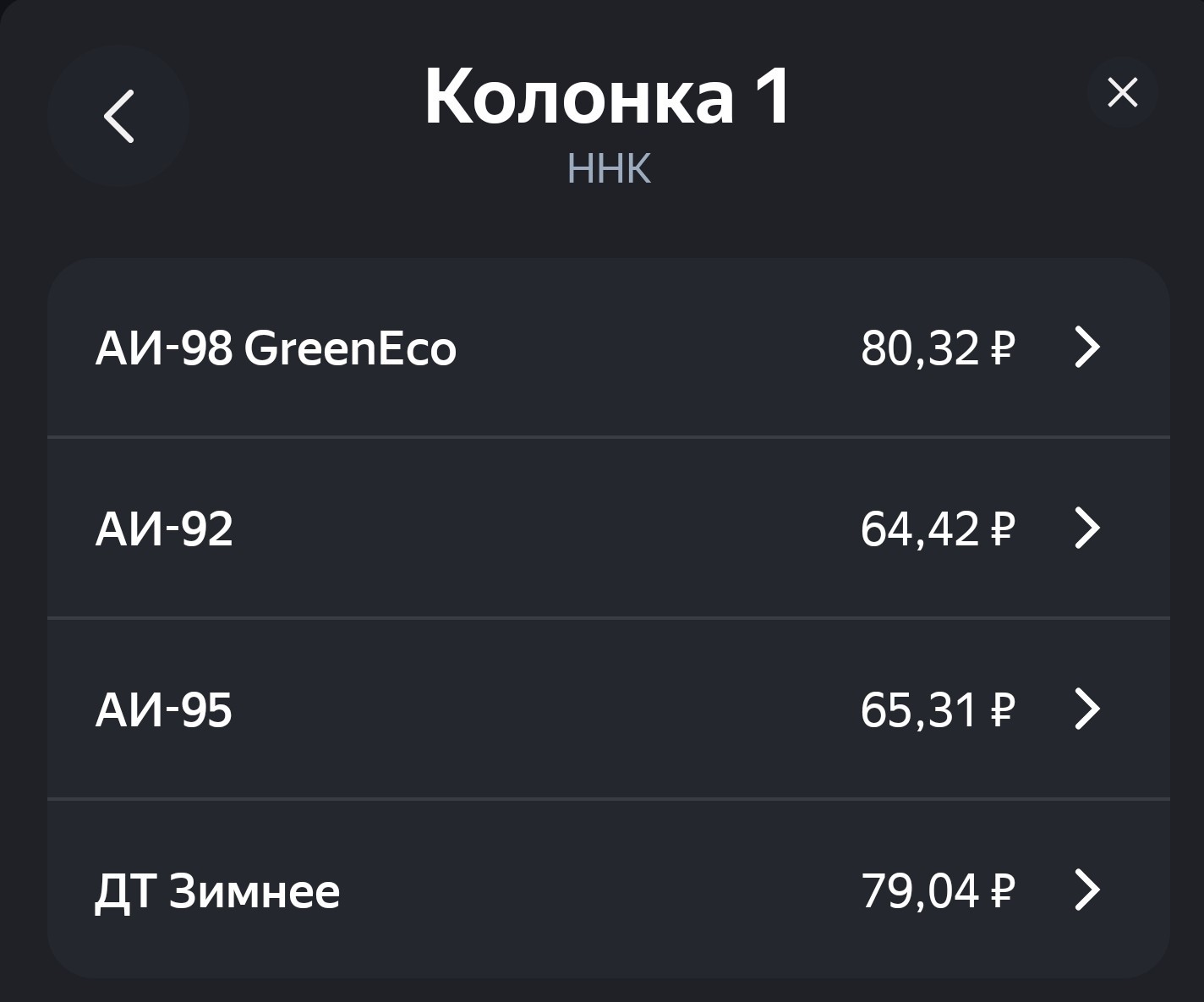The width and height of the screenshot is (1204, 1002).
Task: Close the Колонка 1 panel
Action: point(1122,92)
